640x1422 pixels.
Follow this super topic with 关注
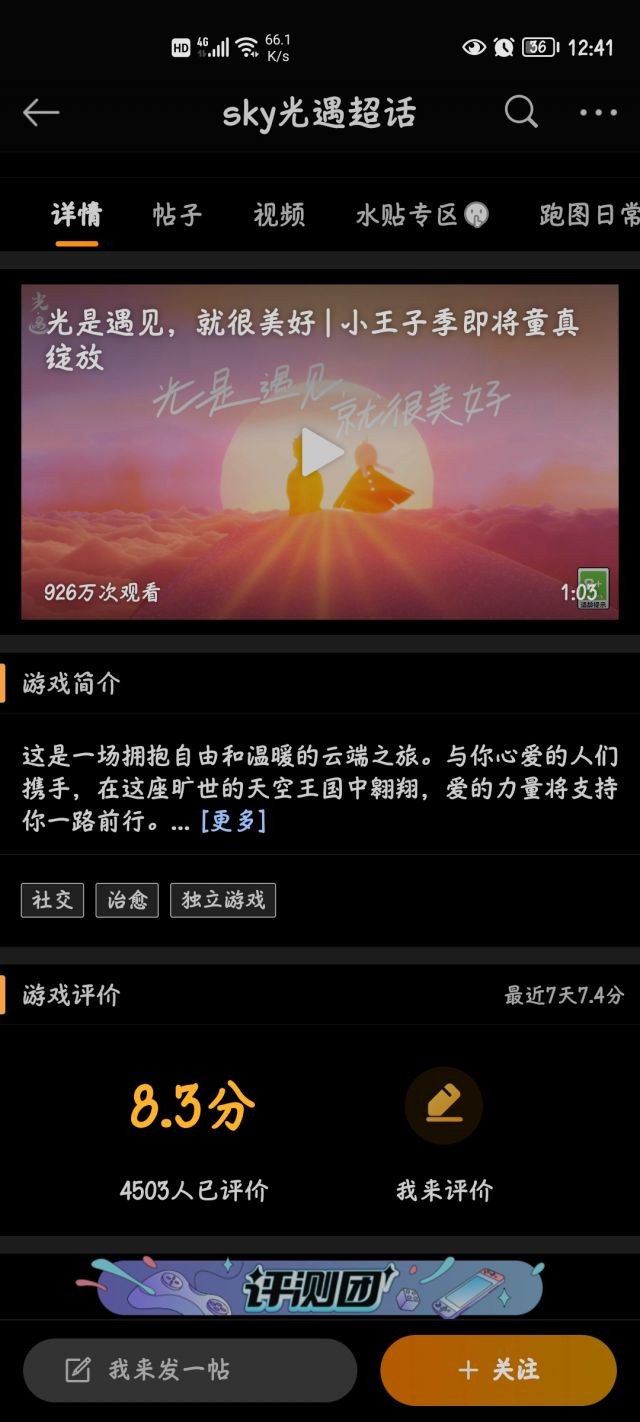[x=498, y=1370]
